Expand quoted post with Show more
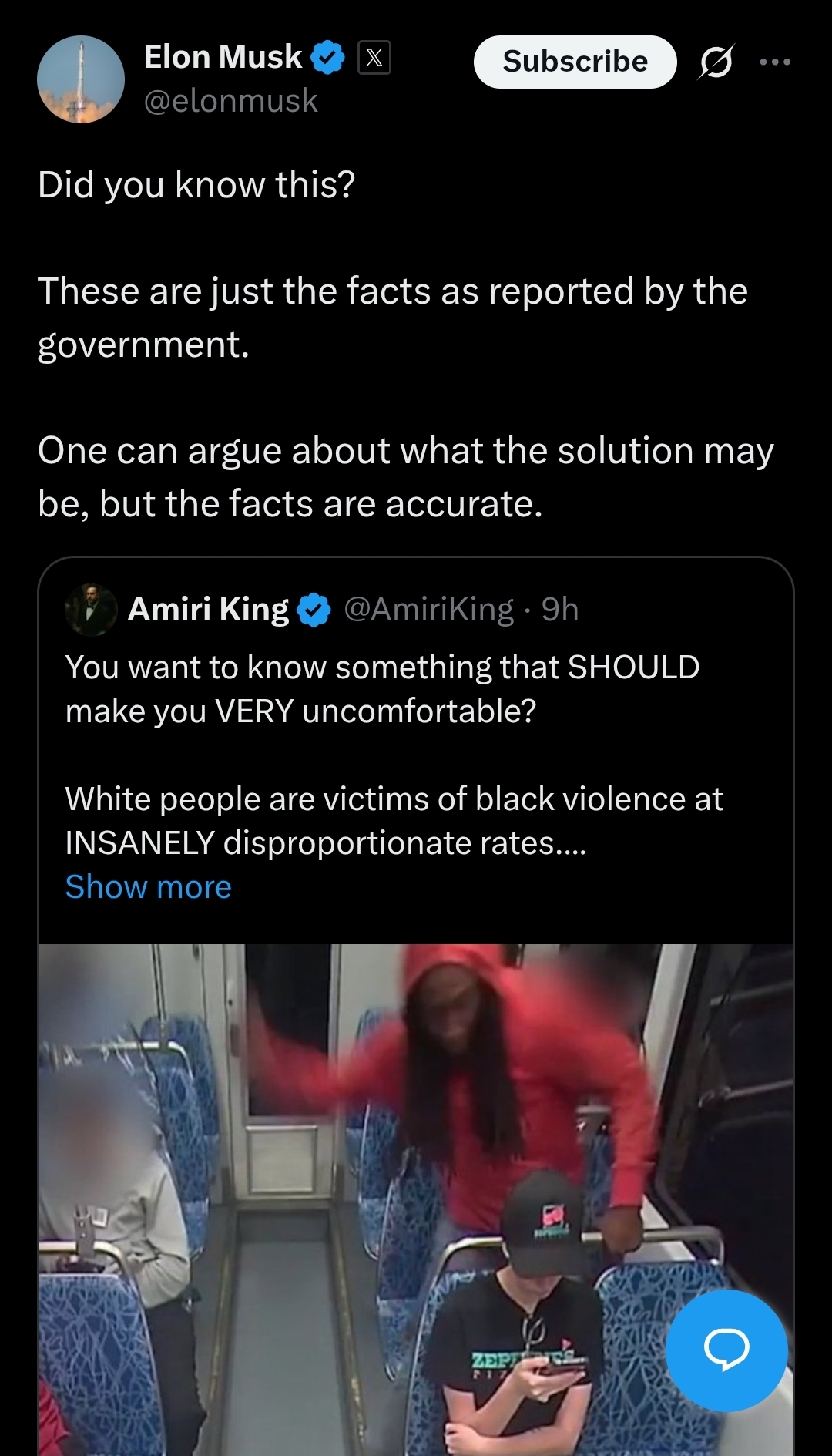This screenshot has height=1456, width=832. (x=148, y=887)
